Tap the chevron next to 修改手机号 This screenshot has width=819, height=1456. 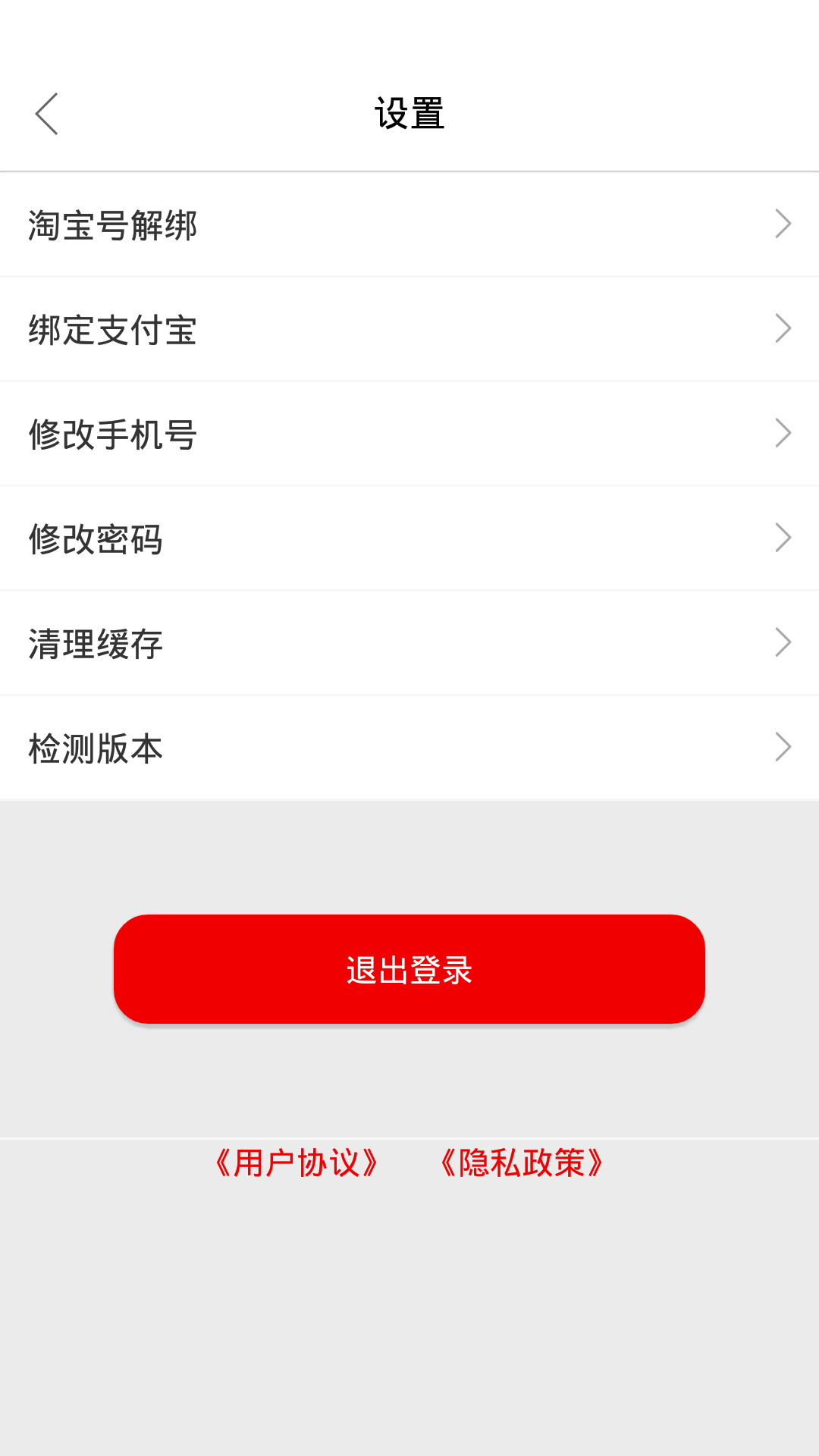coord(783,432)
